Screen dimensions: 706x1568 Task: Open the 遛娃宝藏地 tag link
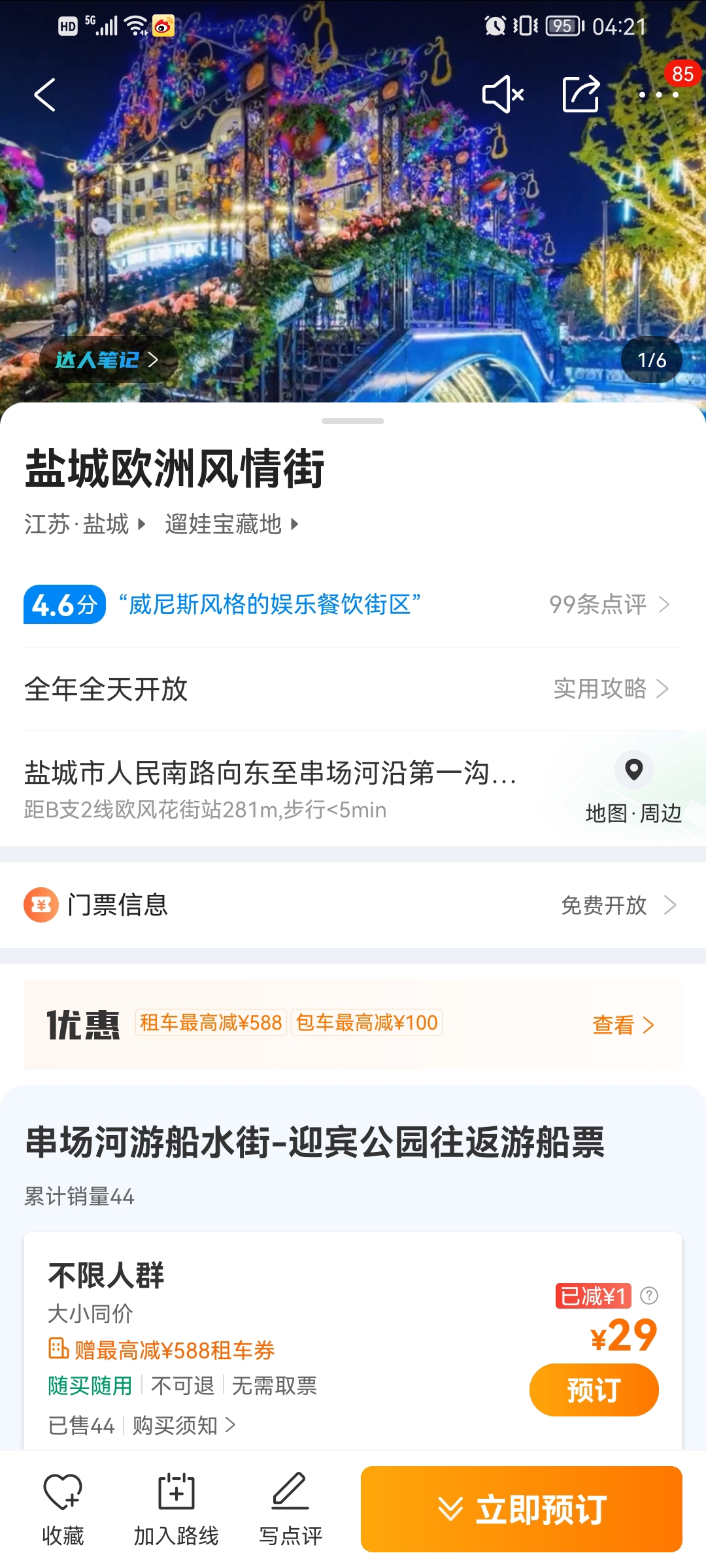231,524
